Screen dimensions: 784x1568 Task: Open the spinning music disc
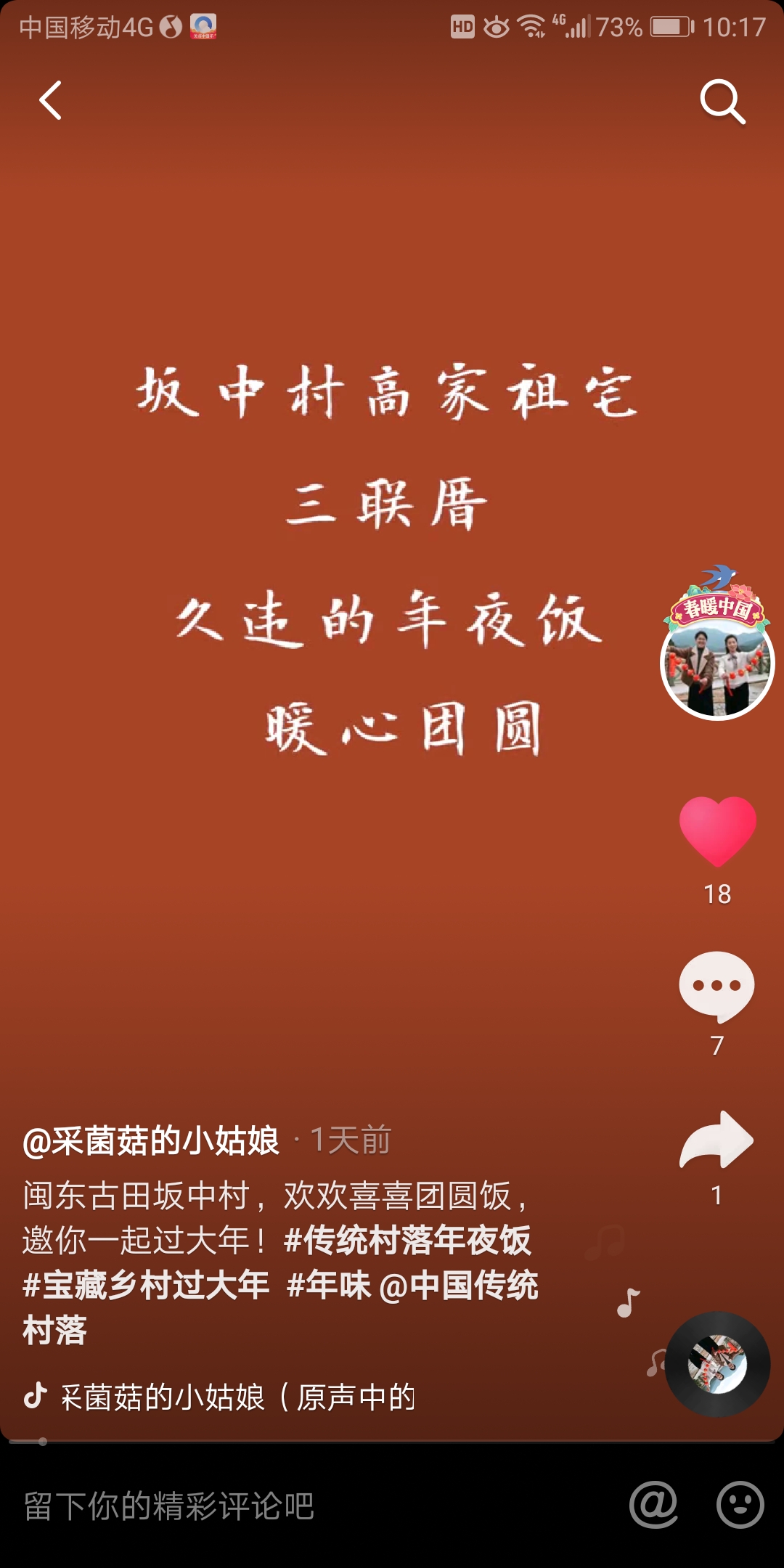717,1363
